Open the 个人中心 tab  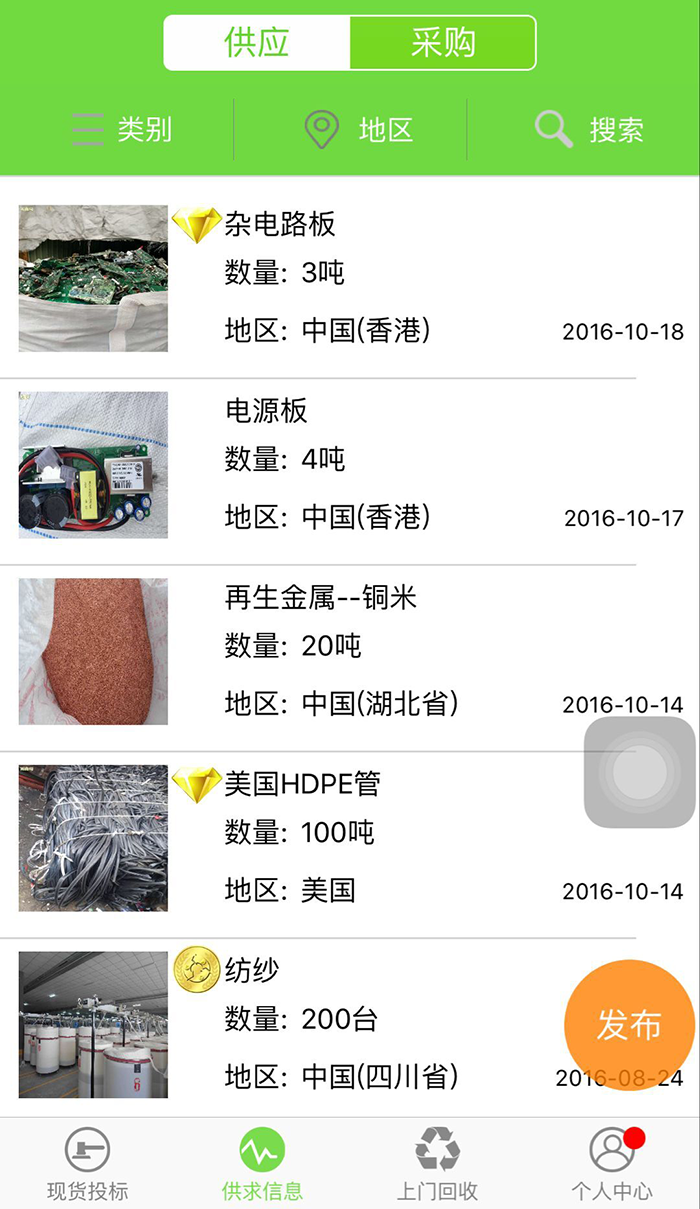[x=611, y=1165]
